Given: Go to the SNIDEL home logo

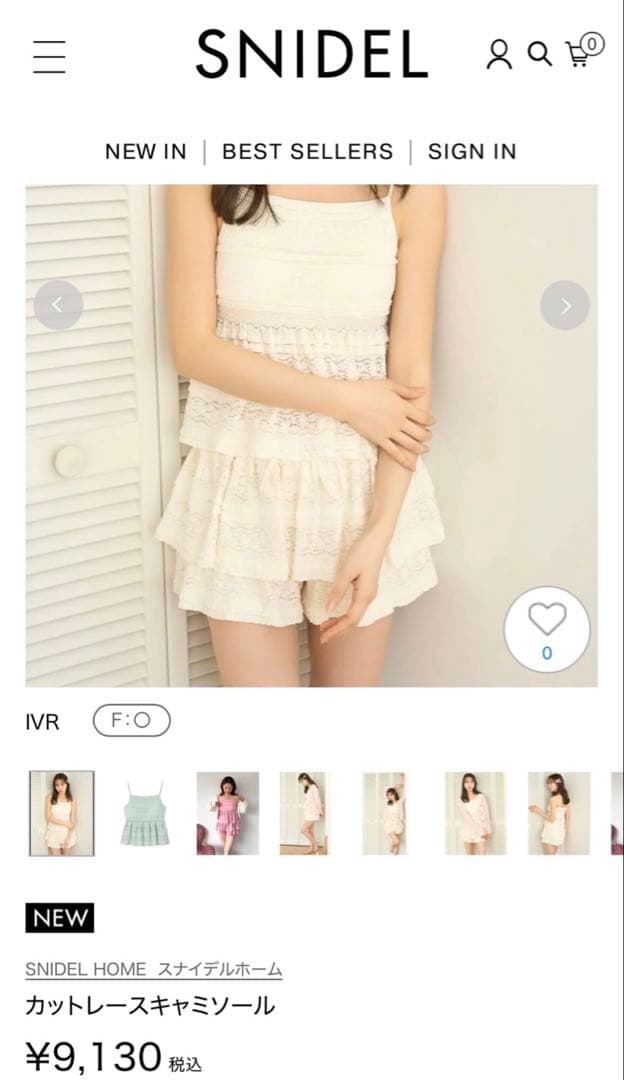Looking at the screenshot, I should tap(312, 55).
